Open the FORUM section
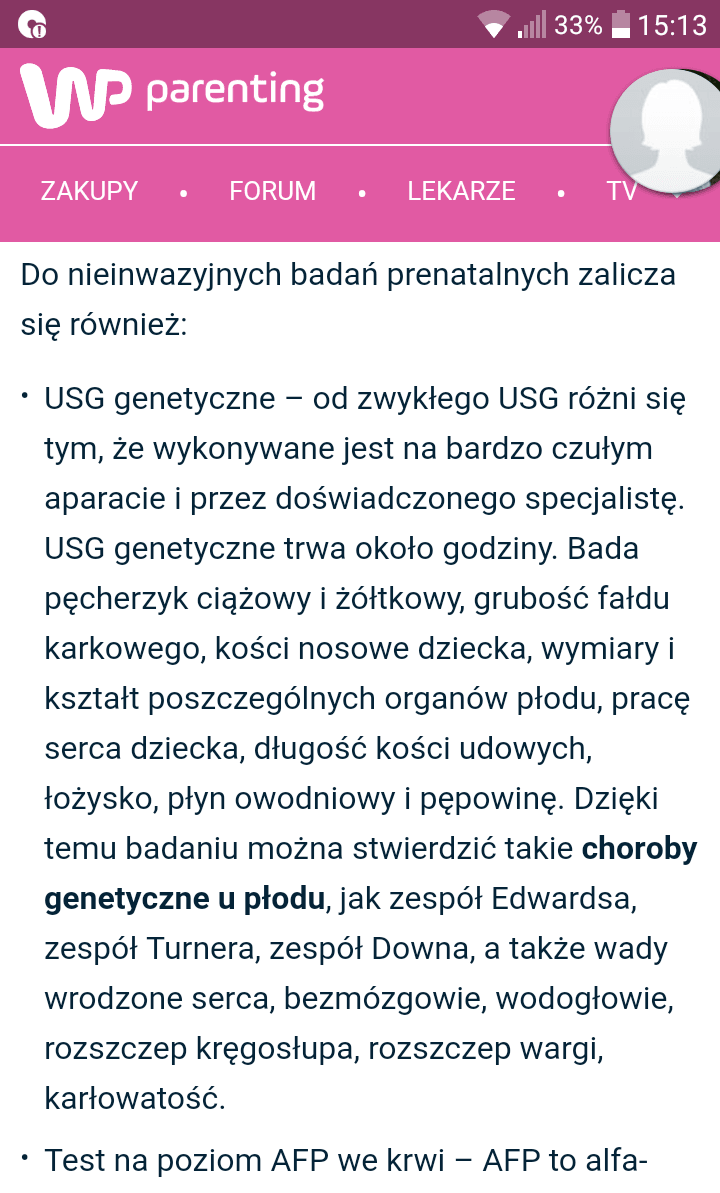 pos(272,191)
